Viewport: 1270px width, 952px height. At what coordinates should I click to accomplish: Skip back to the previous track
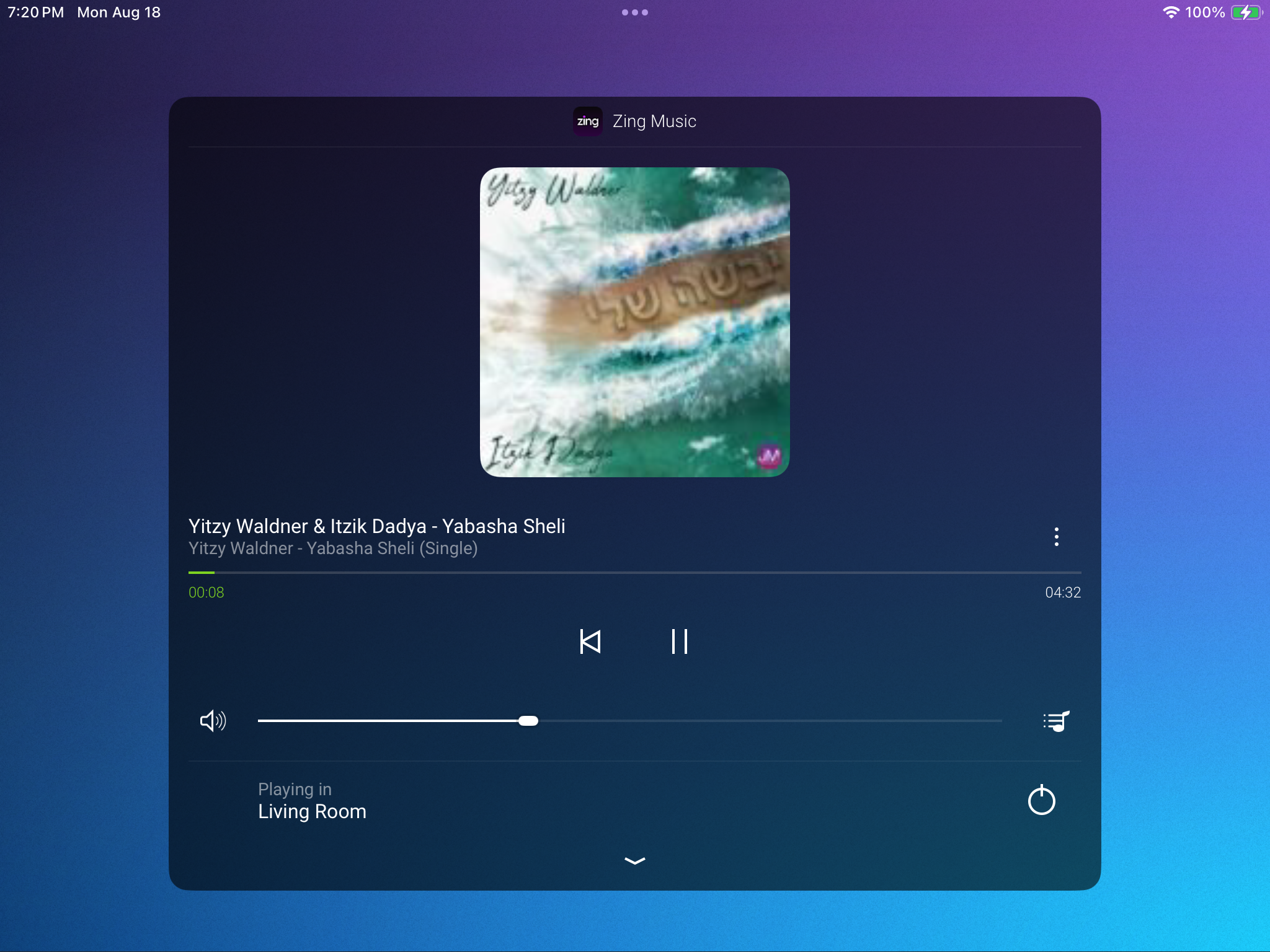(590, 641)
